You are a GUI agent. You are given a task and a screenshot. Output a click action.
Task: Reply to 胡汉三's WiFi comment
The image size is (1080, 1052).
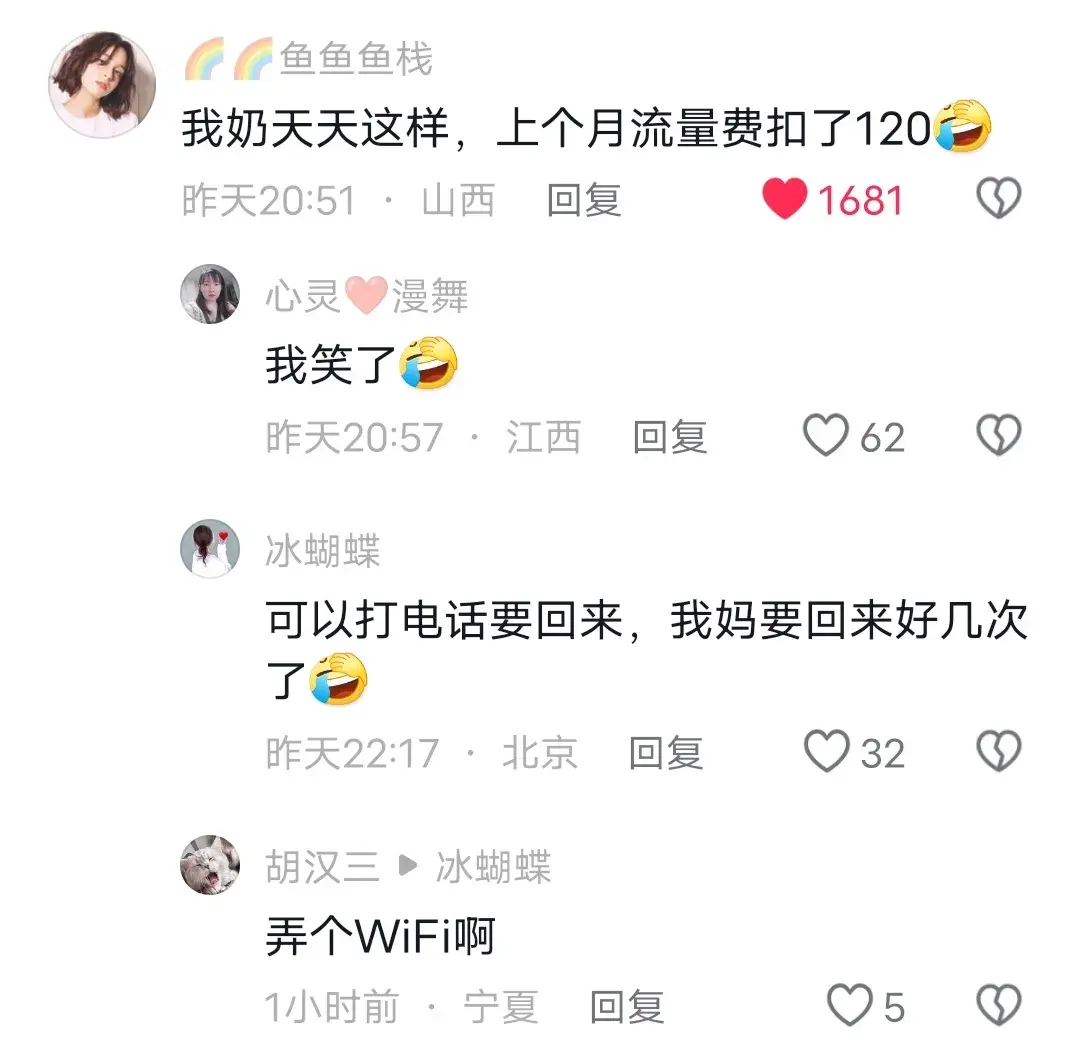point(627,1007)
